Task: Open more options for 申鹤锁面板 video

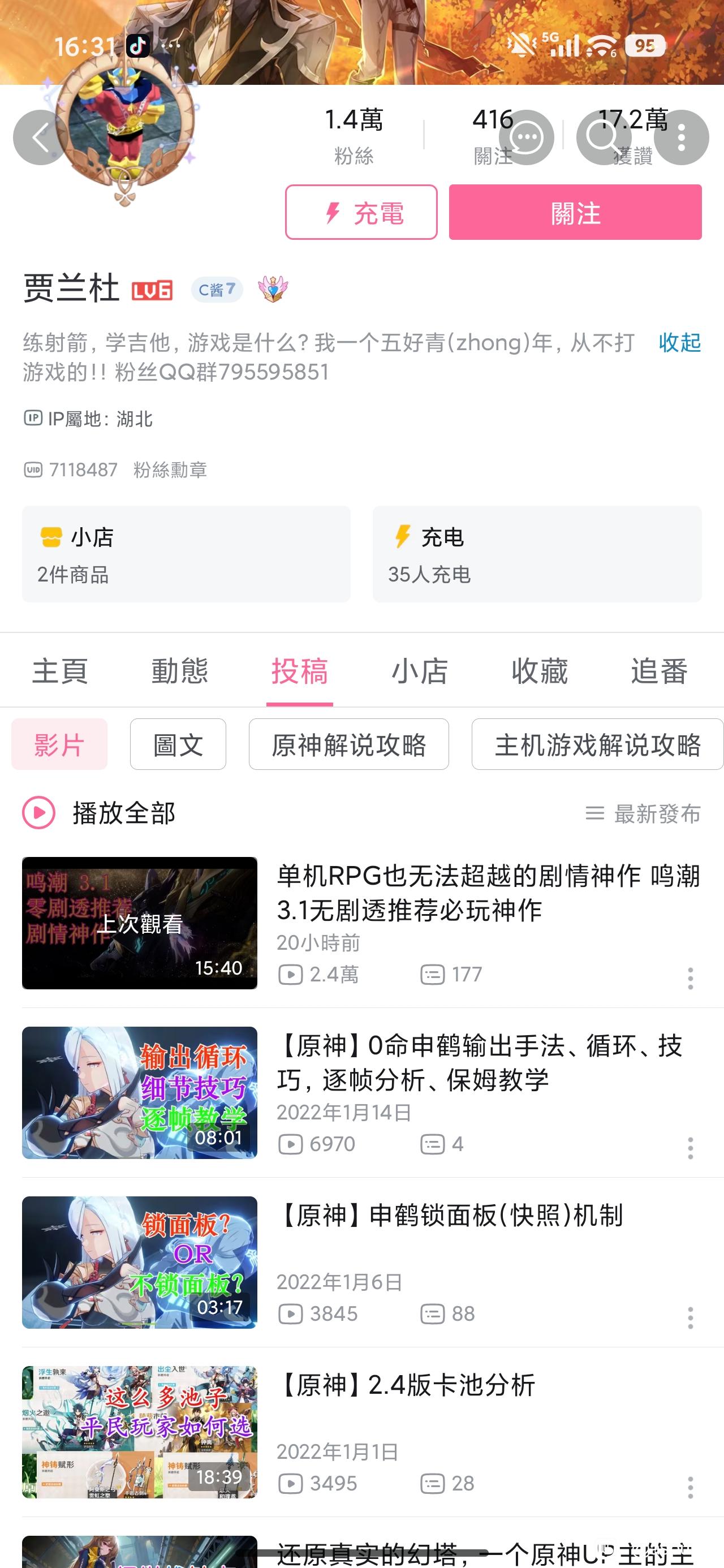Action: coord(690,1317)
